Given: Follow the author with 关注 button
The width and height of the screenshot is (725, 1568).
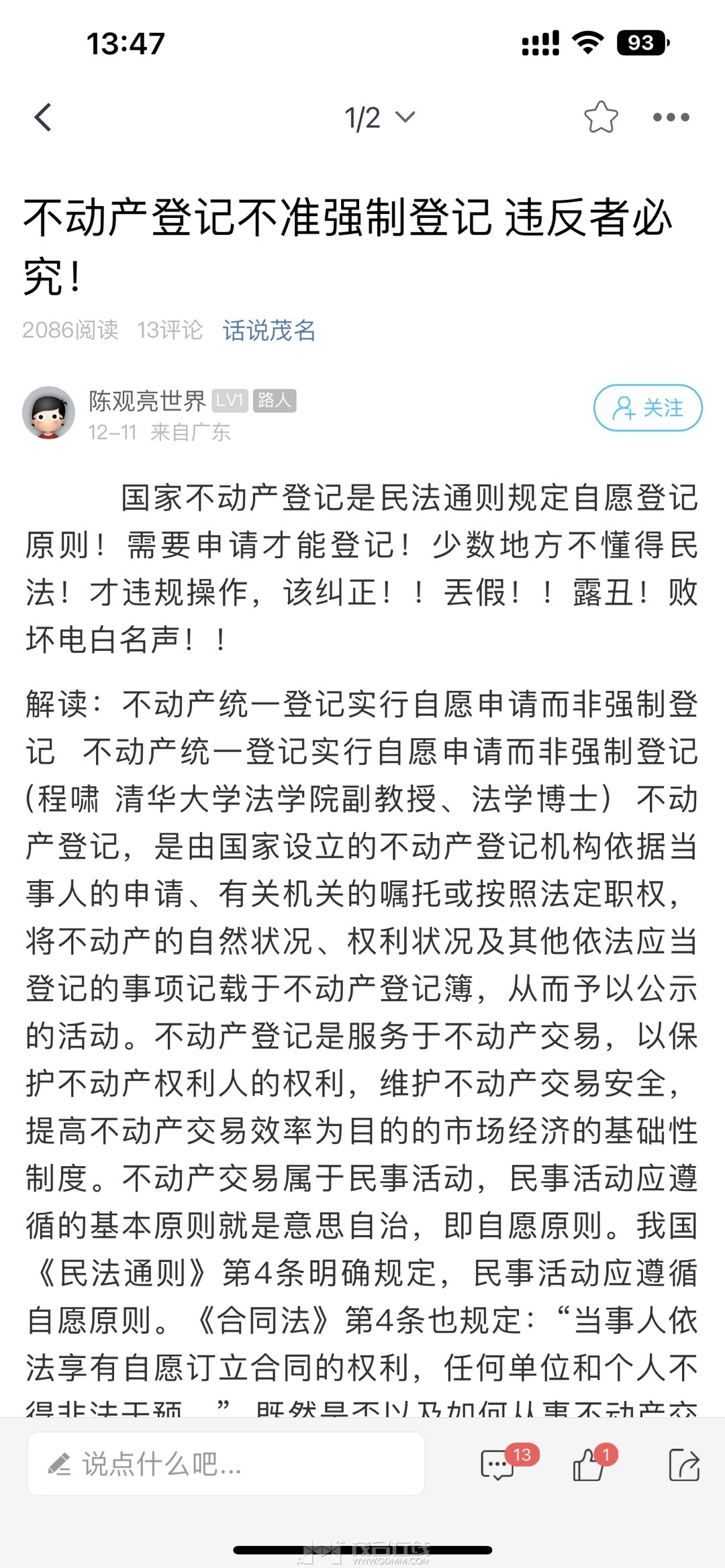Looking at the screenshot, I should click(648, 408).
